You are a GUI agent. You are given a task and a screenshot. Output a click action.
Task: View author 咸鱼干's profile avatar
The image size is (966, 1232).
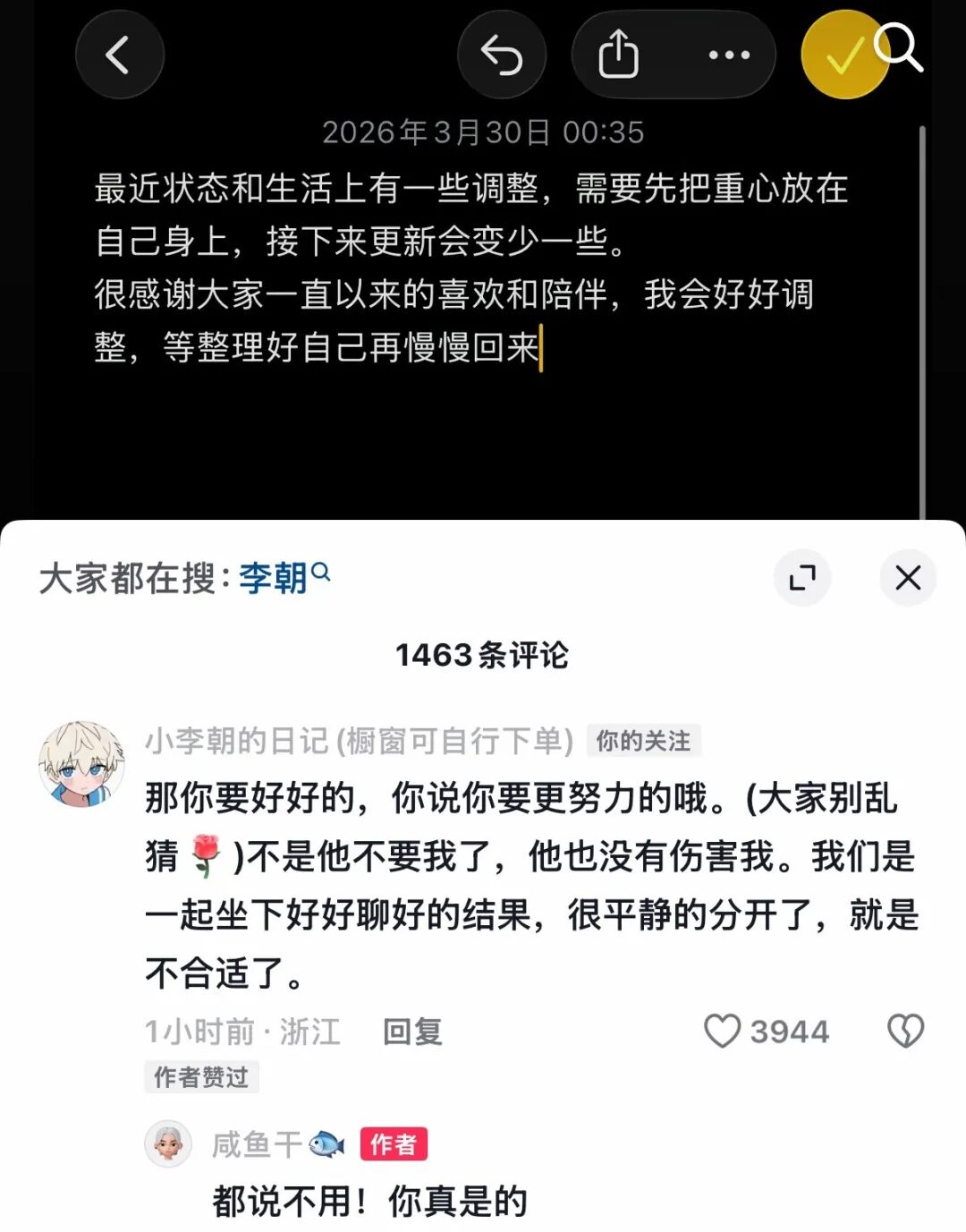pyautogui.click(x=168, y=1143)
